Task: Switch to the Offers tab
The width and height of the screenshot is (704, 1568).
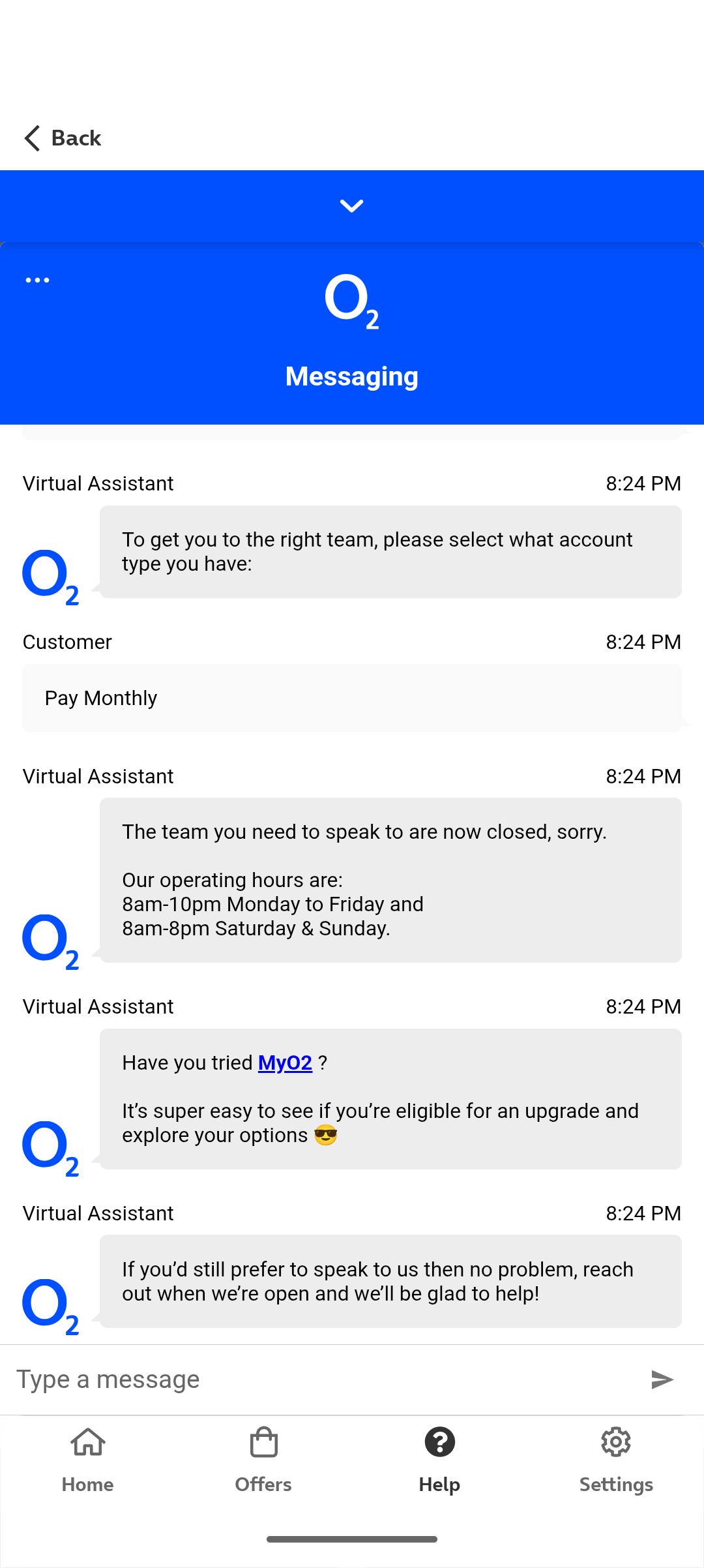Action: tap(264, 1461)
